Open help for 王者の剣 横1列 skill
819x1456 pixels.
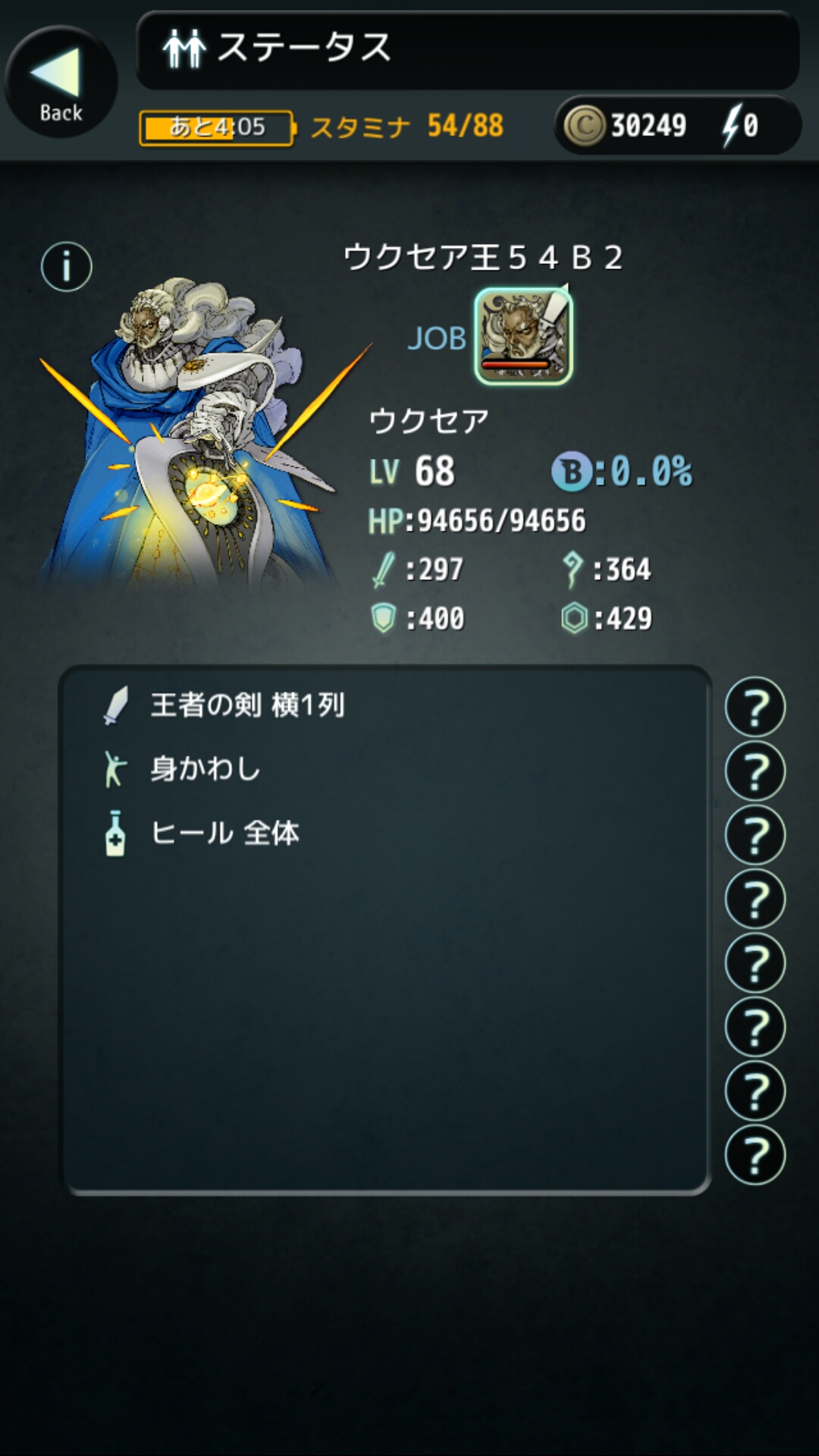click(755, 707)
